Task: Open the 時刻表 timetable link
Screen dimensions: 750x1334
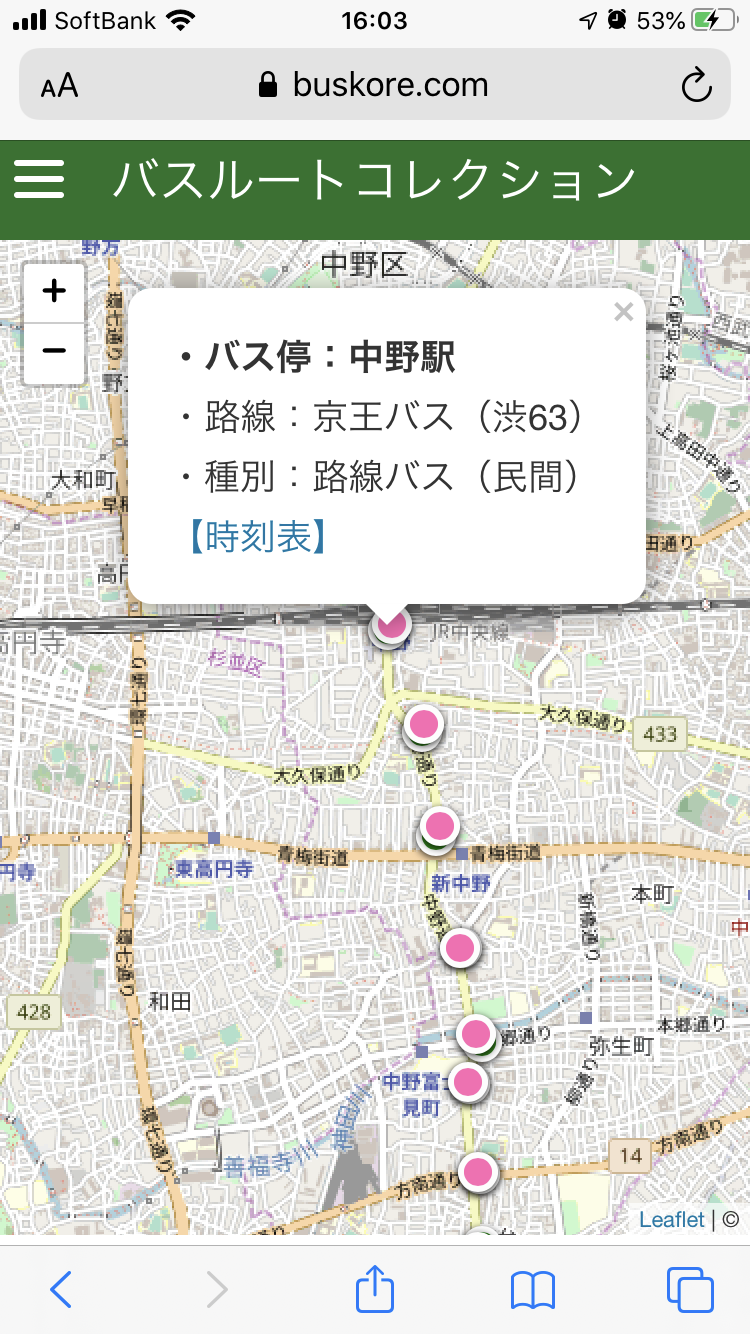Action: pos(256,537)
